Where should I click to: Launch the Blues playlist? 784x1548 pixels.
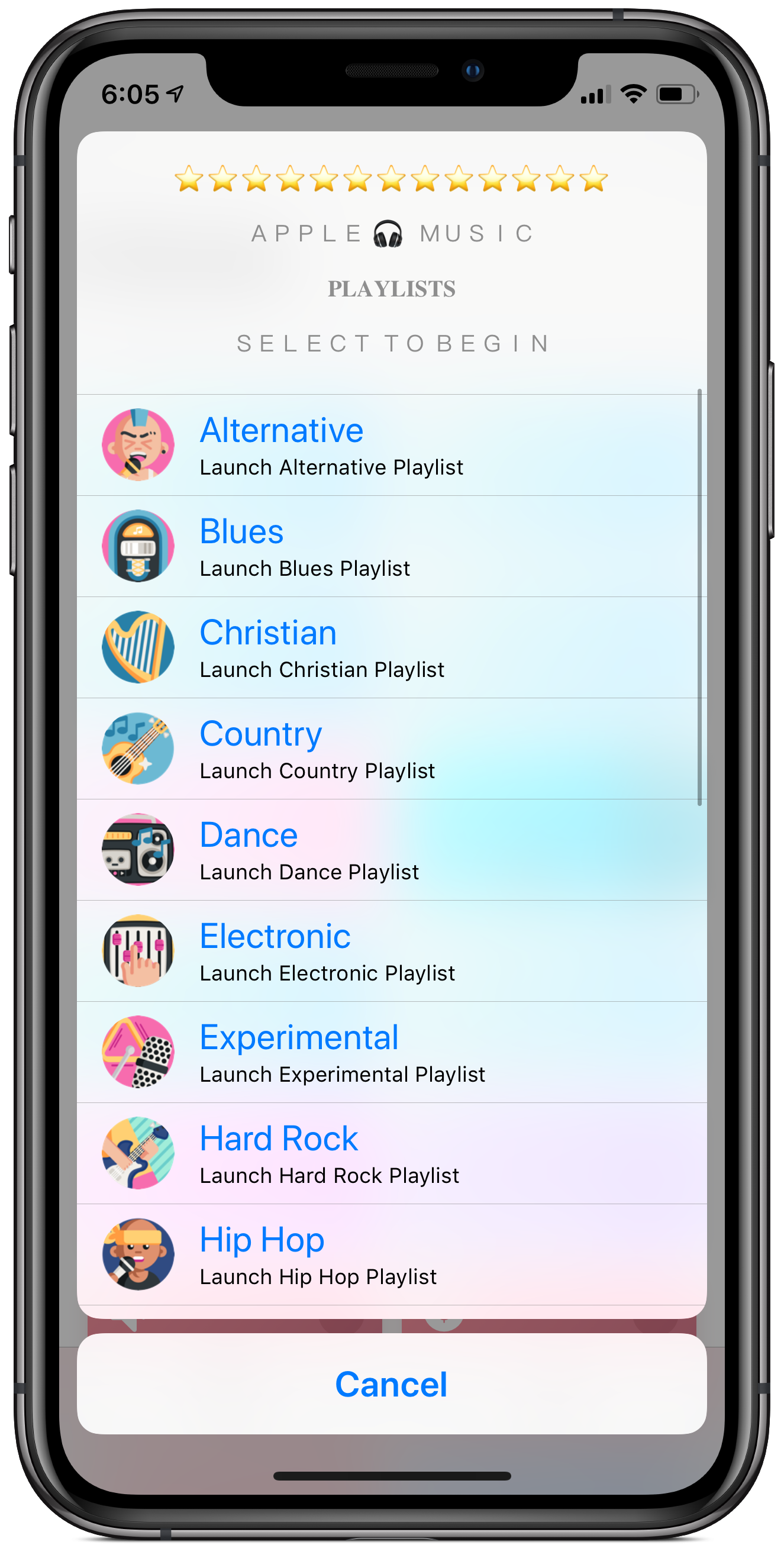pyautogui.click(x=391, y=546)
